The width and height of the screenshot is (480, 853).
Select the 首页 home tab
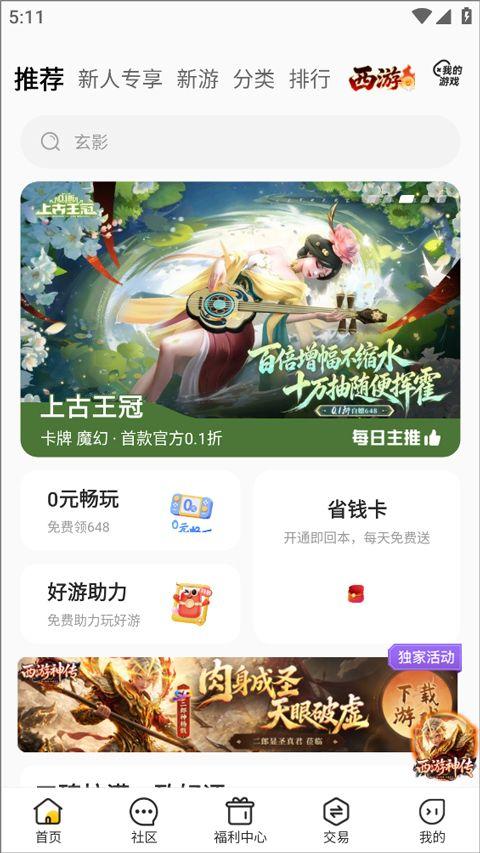(48, 820)
